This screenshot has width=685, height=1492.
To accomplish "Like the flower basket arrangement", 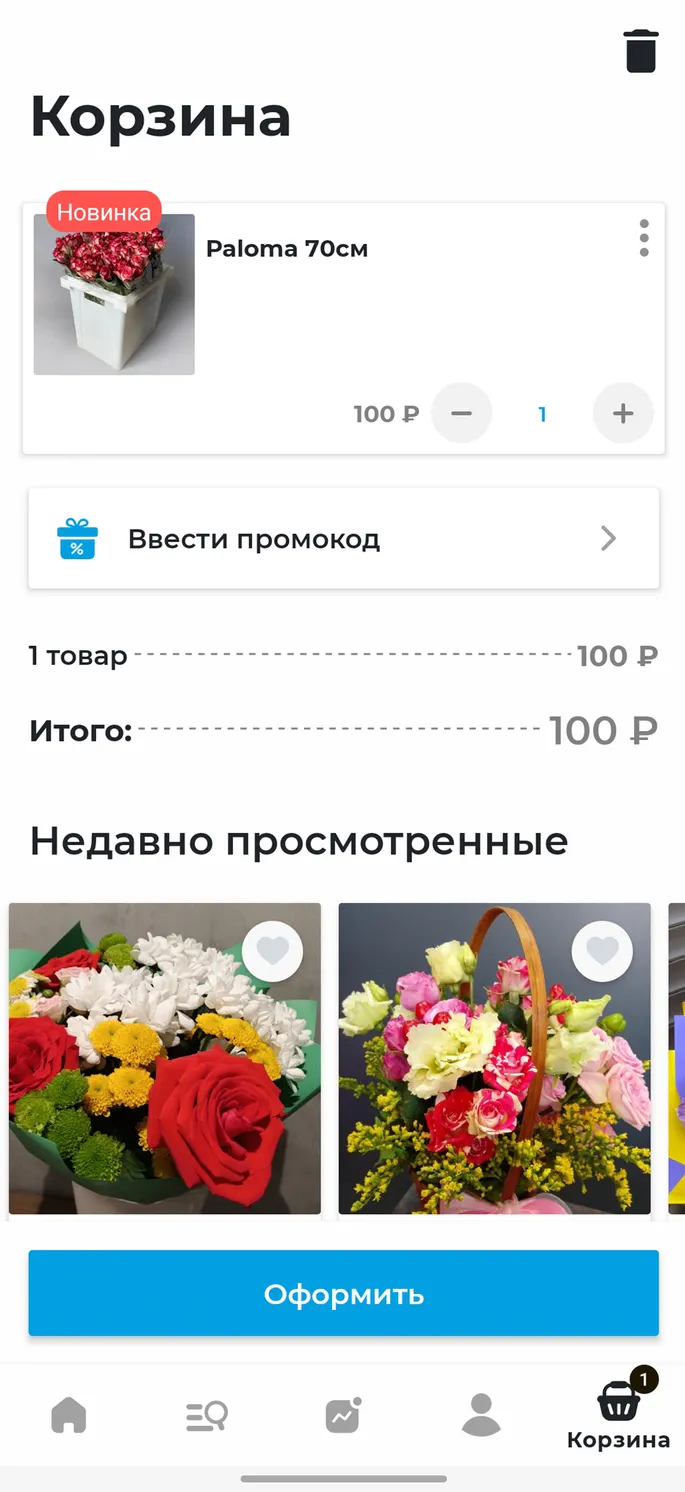I will [602, 951].
